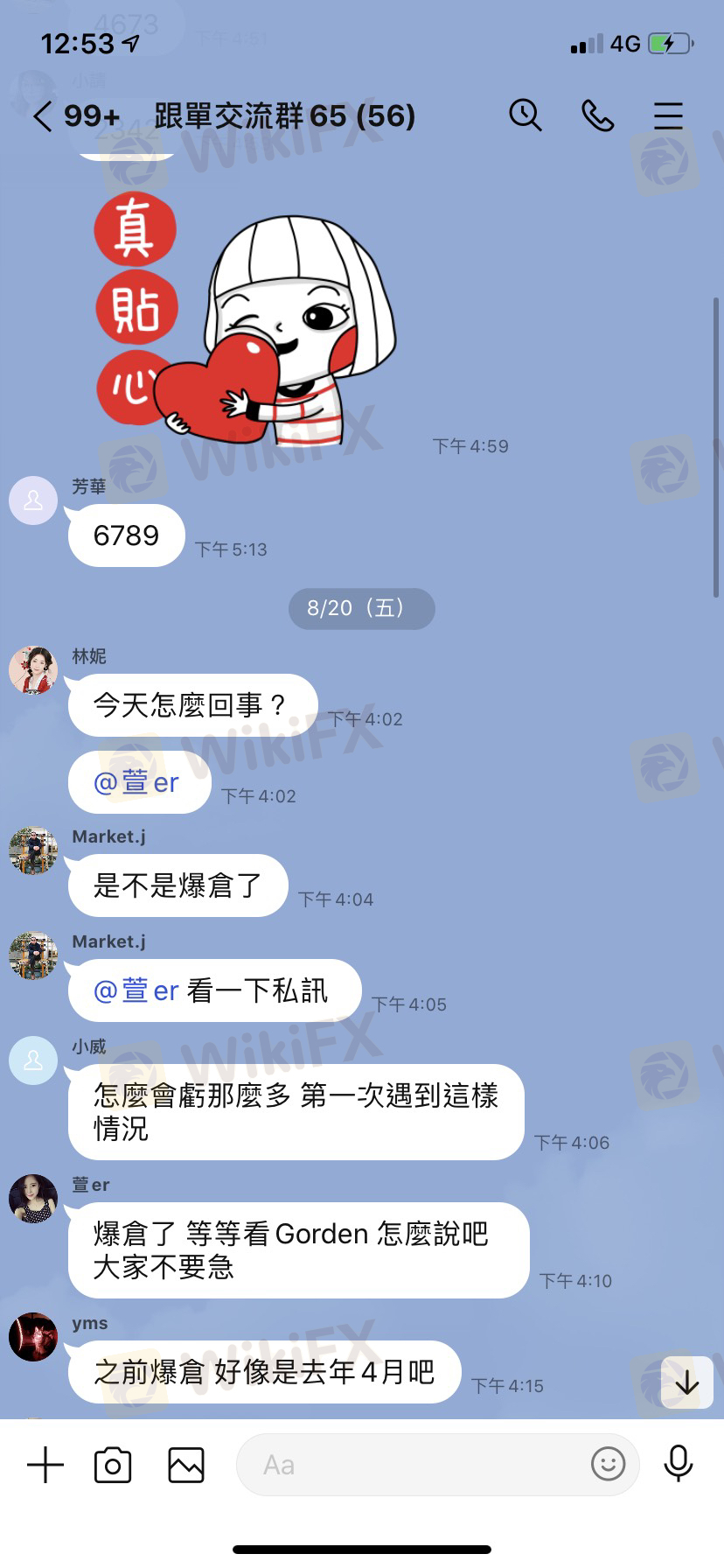Image resolution: width=724 pixels, height=1568 pixels.
Task: View 芳華's profile avatar
Action: 33,500
